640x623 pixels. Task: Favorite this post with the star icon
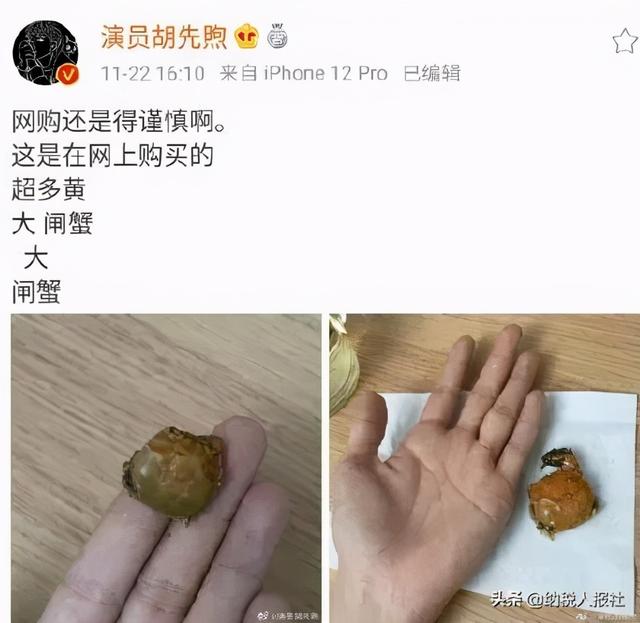(x=624, y=41)
